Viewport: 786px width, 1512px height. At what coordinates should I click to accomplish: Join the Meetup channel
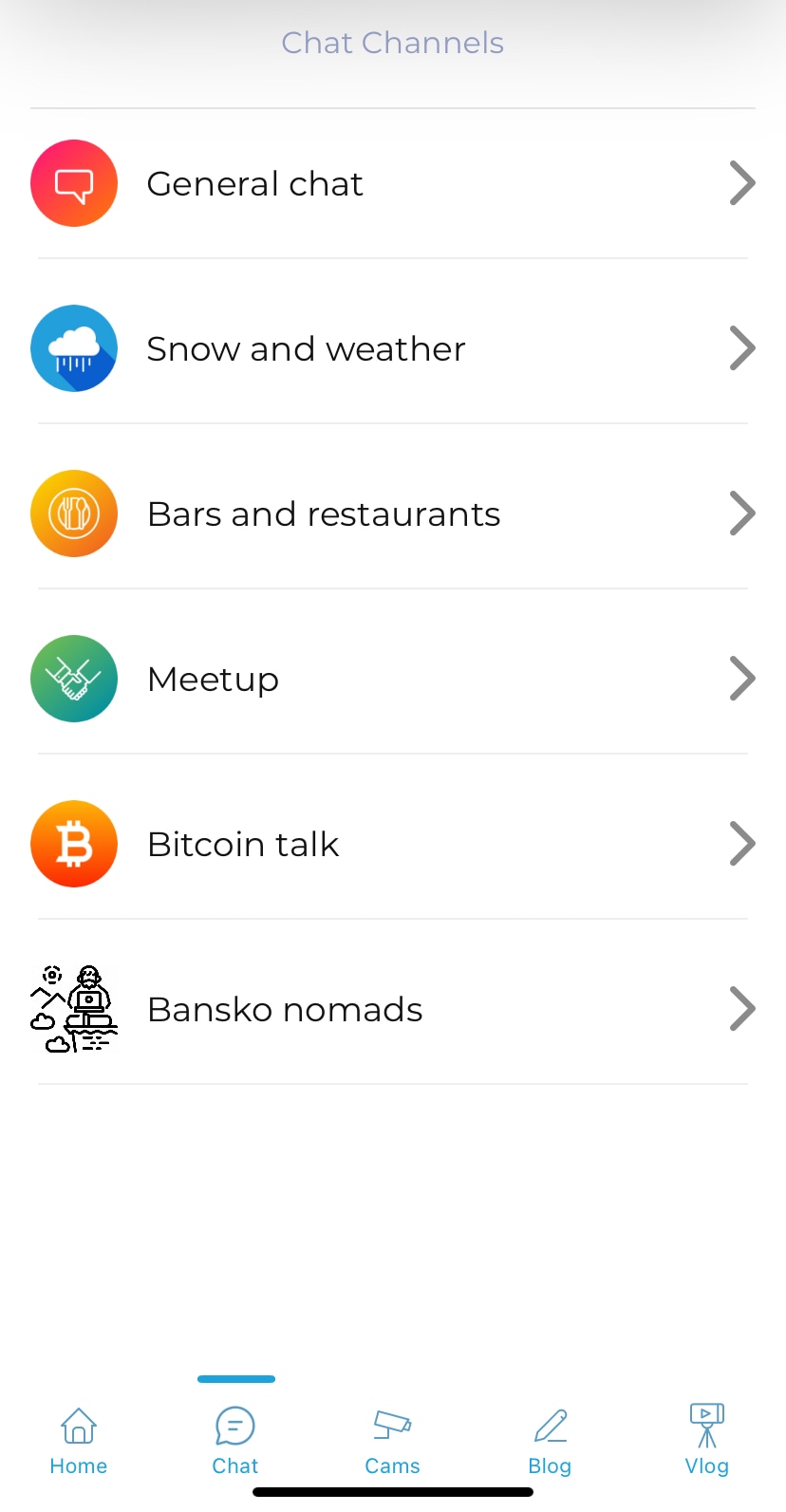214,679
